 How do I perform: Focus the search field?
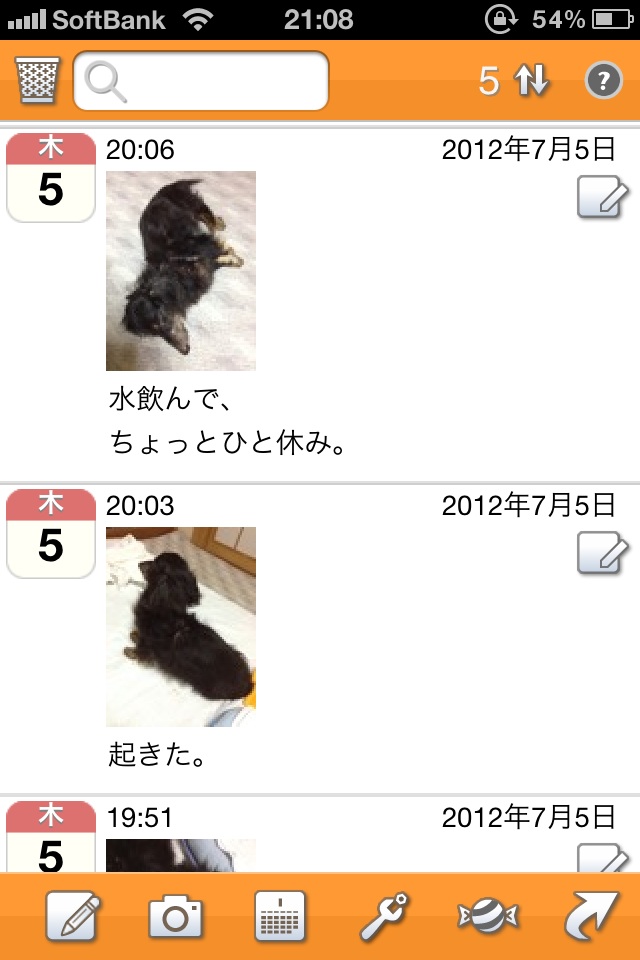(201, 80)
